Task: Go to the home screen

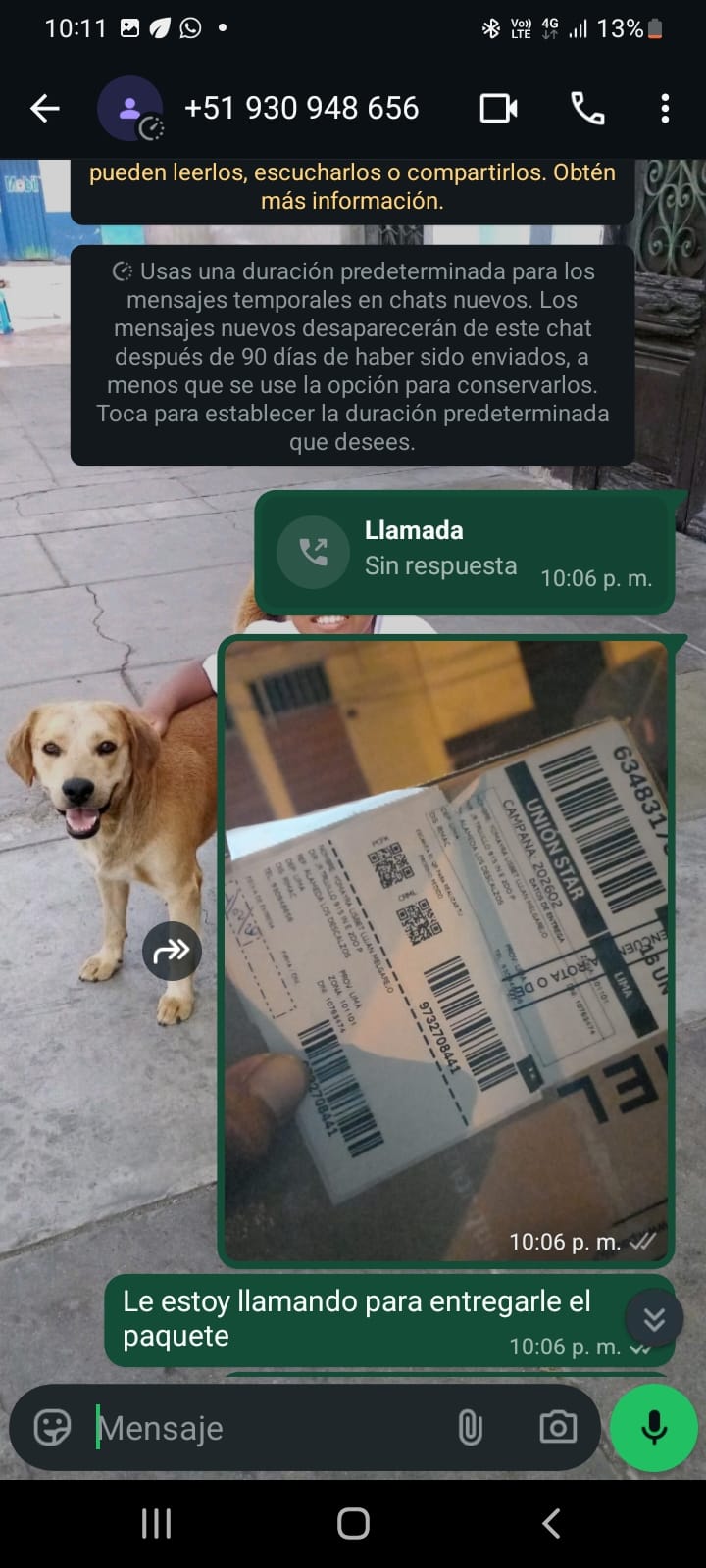Action: coord(353,1523)
